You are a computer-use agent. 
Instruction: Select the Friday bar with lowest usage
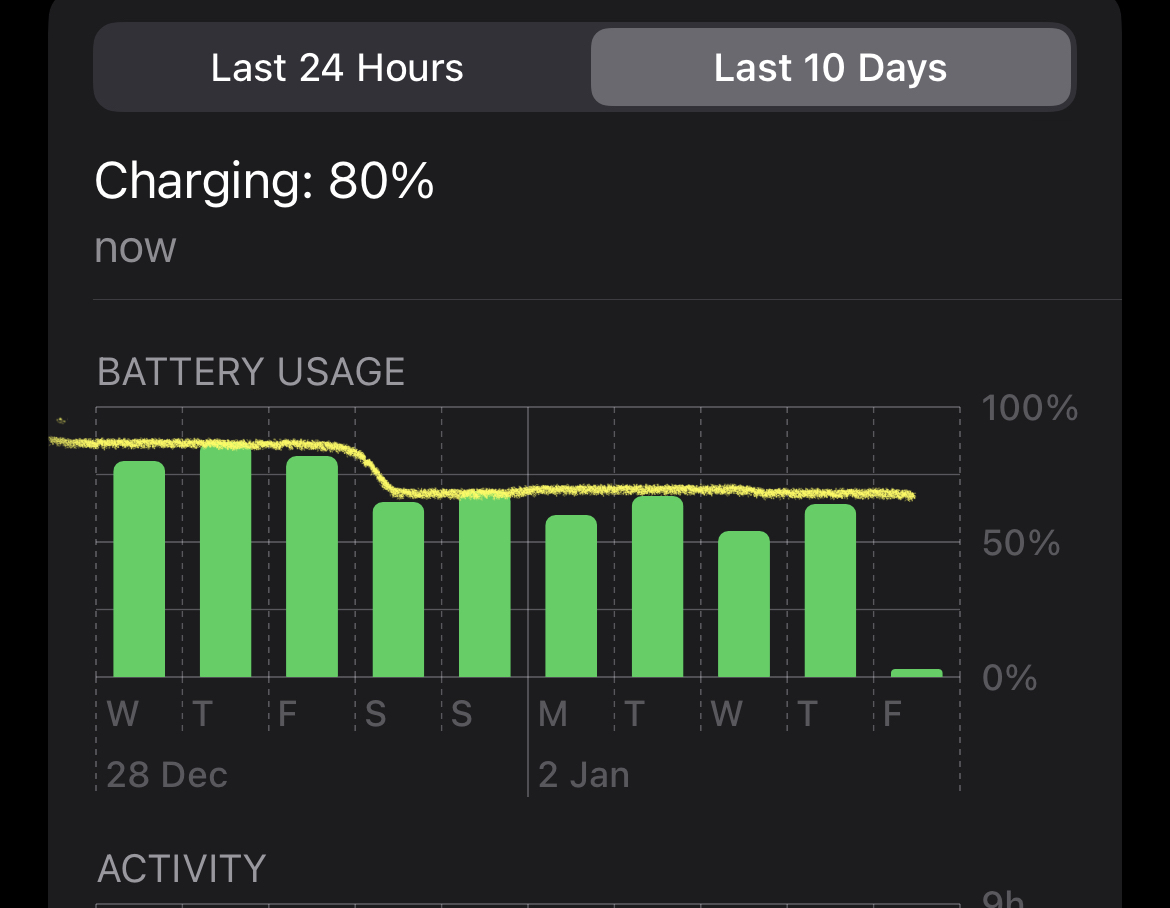point(916,673)
